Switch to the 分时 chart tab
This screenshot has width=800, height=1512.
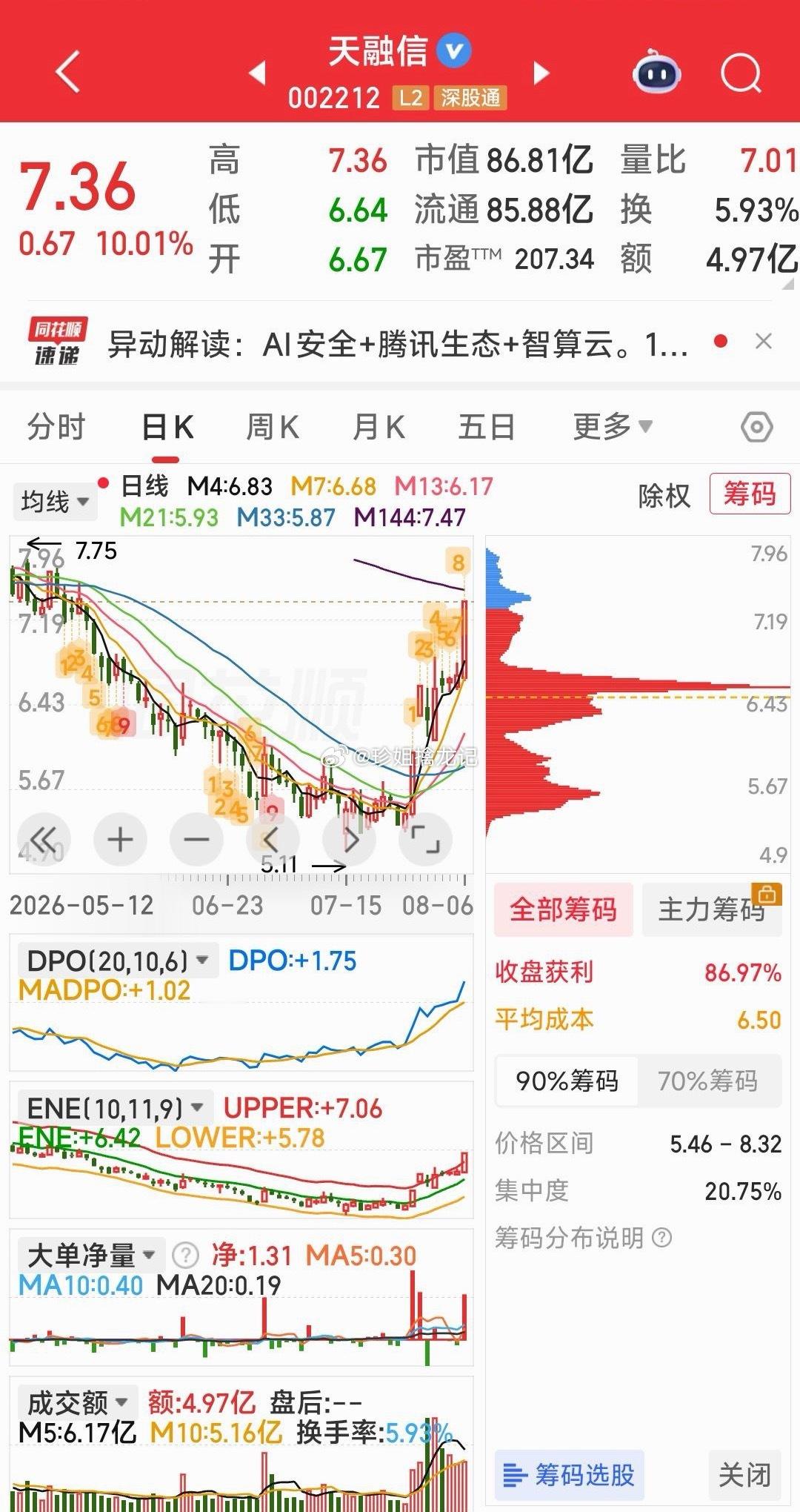tap(56, 428)
